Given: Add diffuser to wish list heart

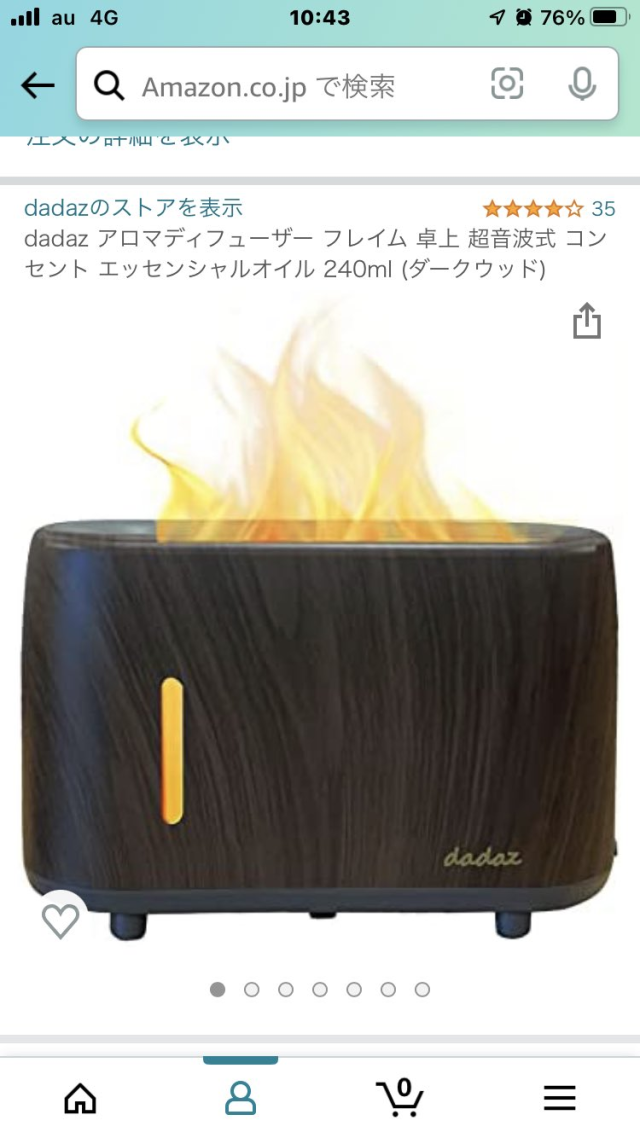Looking at the screenshot, I should pyautogui.click(x=61, y=920).
